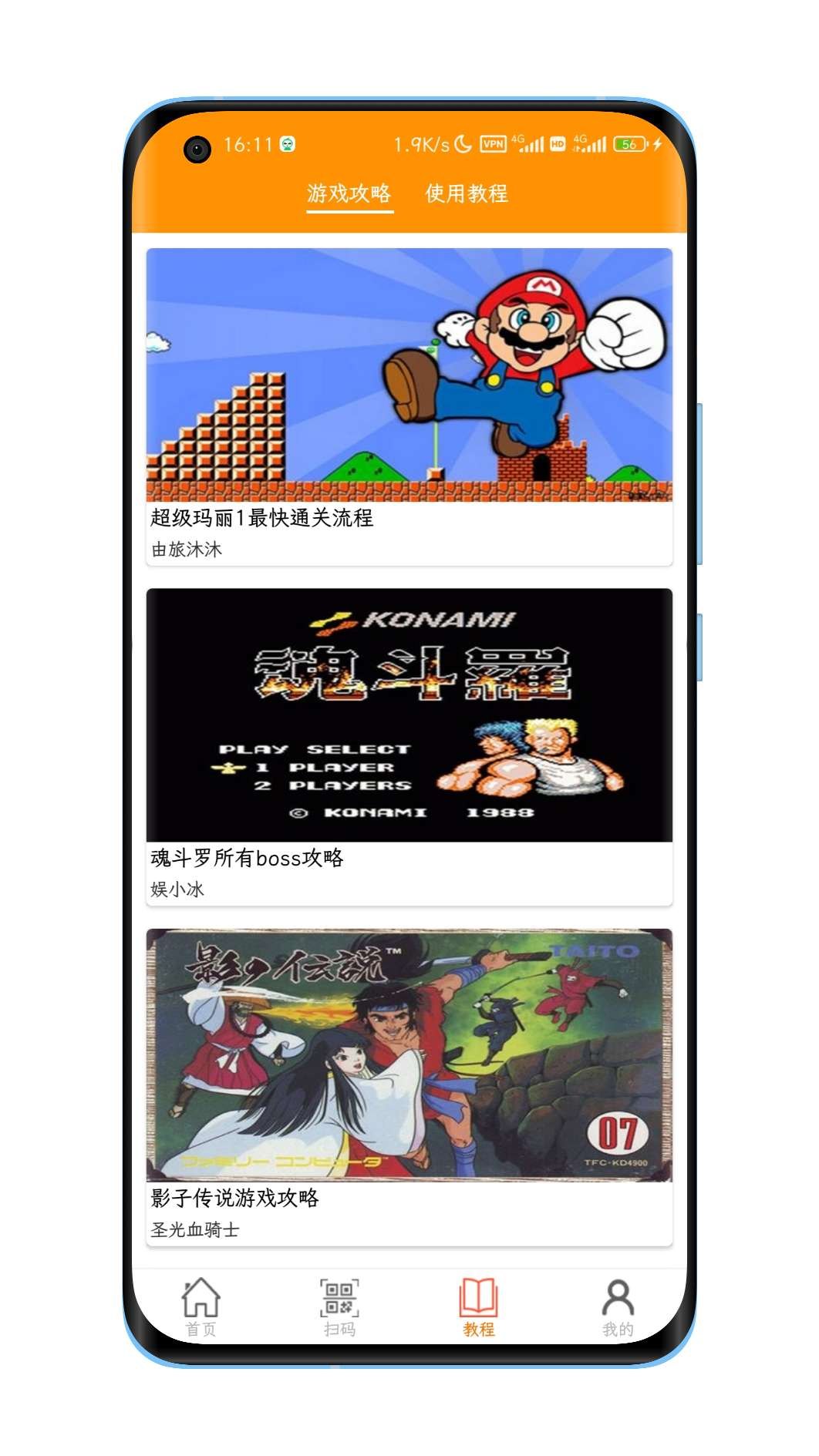View the 影子传说游戏攻略 article
This screenshot has width=819, height=1456.
coord(409,1085)
